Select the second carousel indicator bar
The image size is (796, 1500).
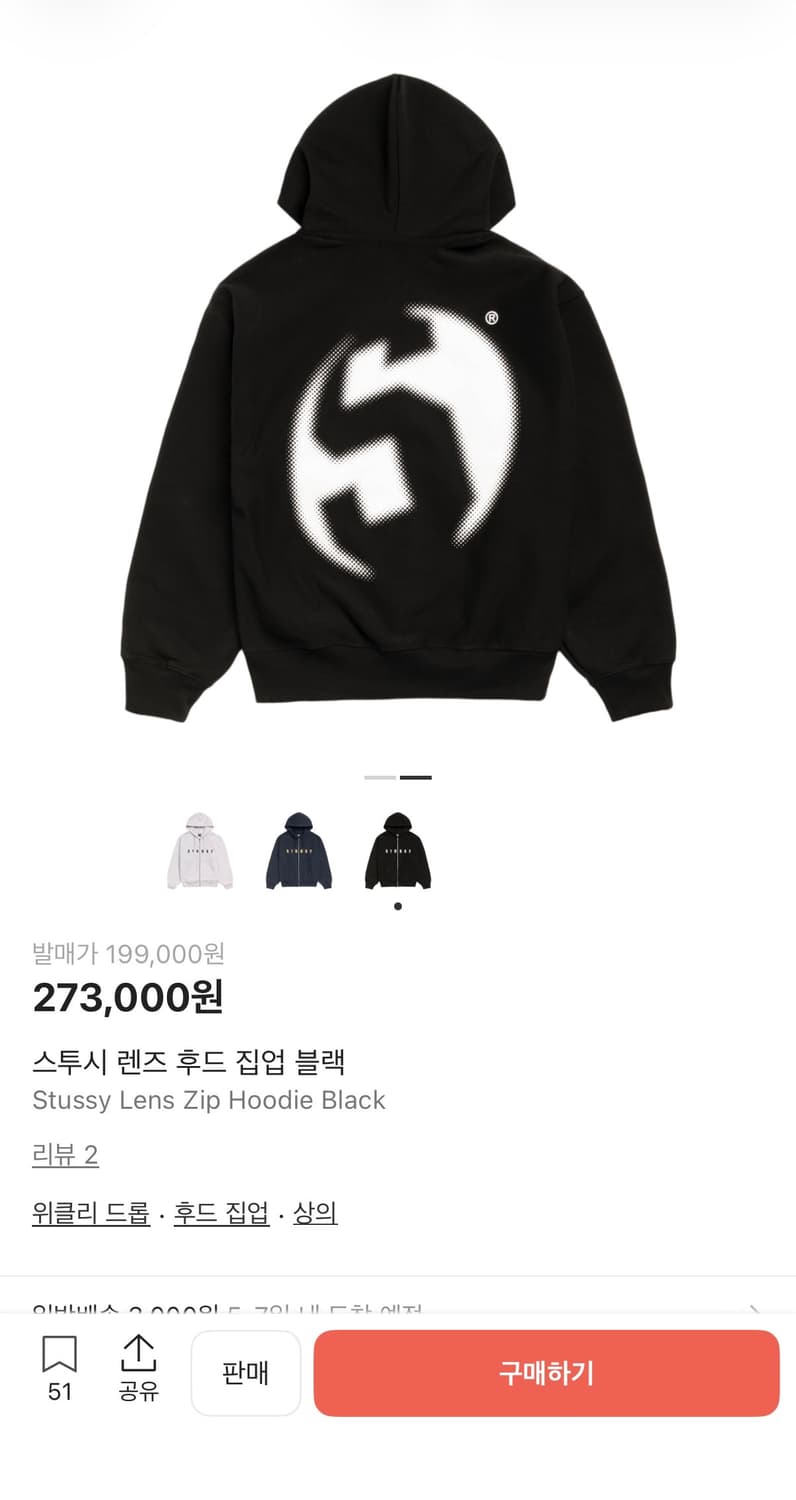417,777
